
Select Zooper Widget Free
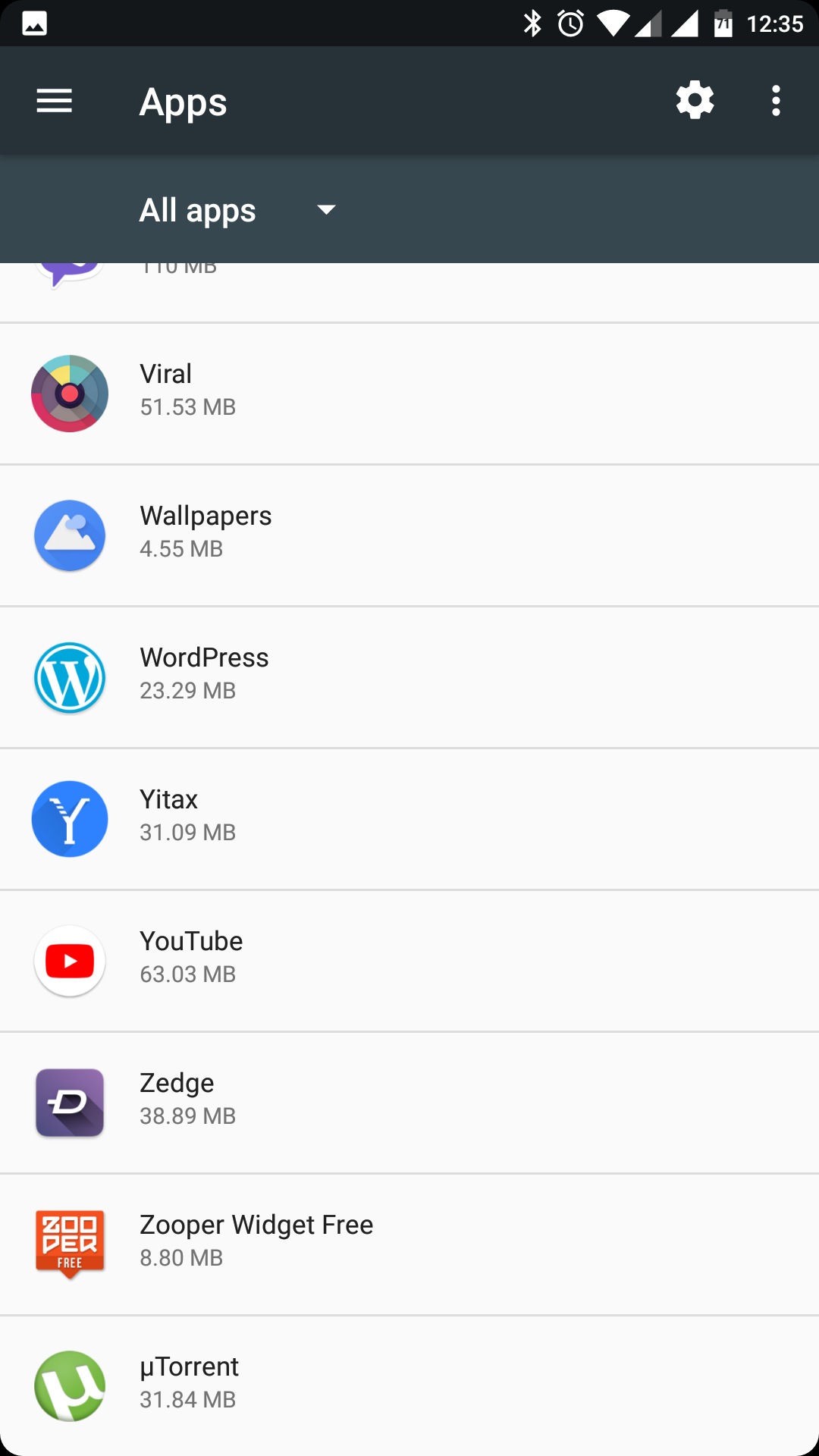click(x=409, y=1245)
